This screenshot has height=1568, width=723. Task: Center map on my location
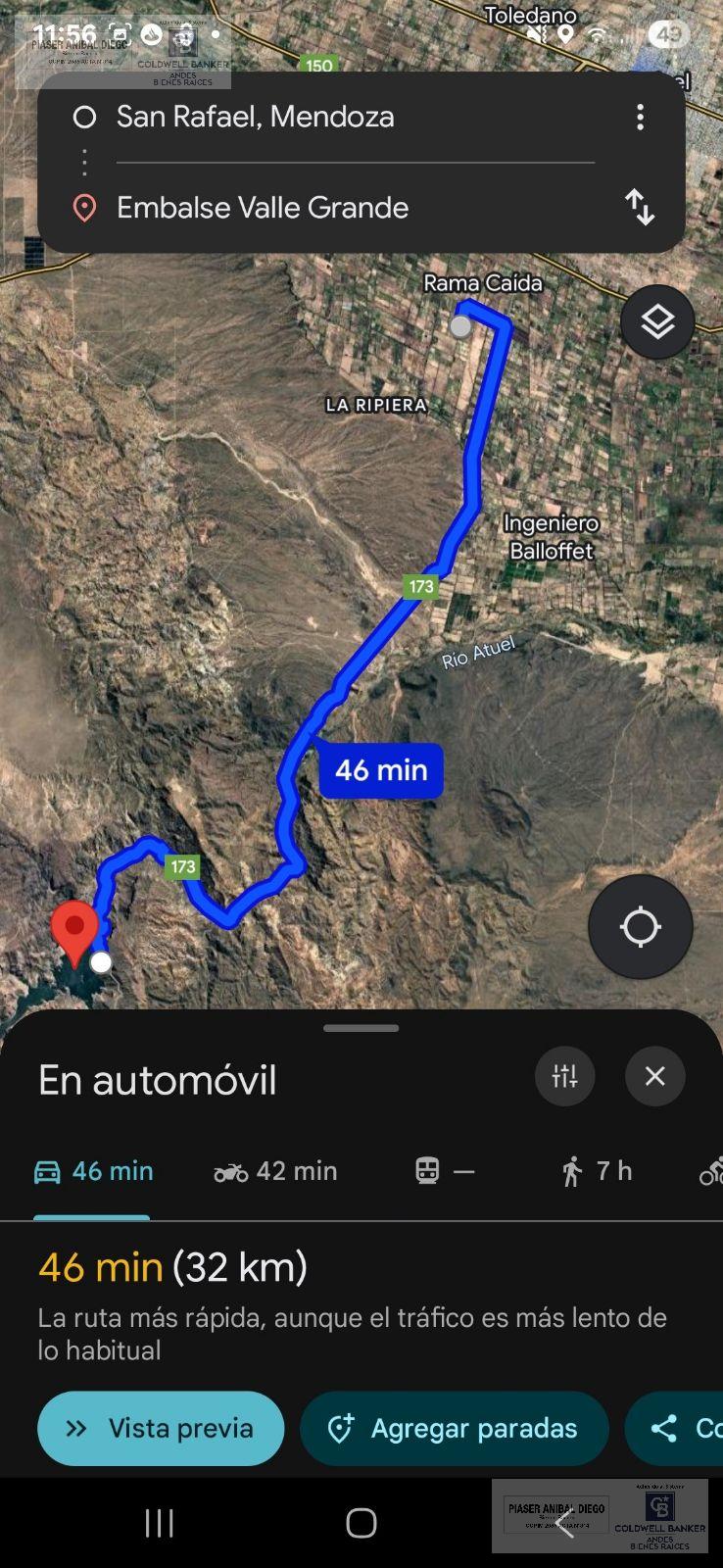640,926
